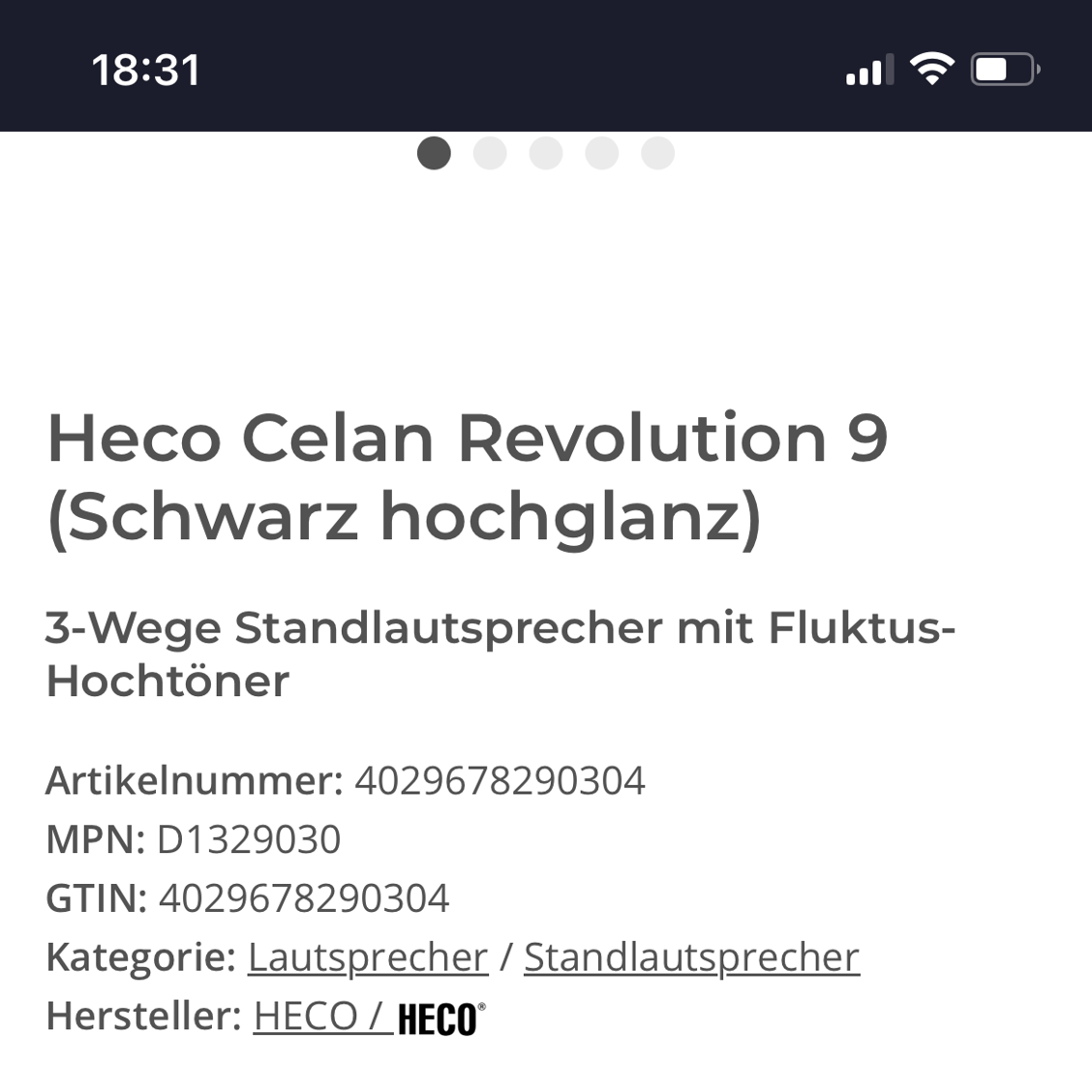Image resolution: width=1092 pixels, height=1092 pixels.
Task: Open the Standlautsprecher category link
Action: click(x=691, y=957)
